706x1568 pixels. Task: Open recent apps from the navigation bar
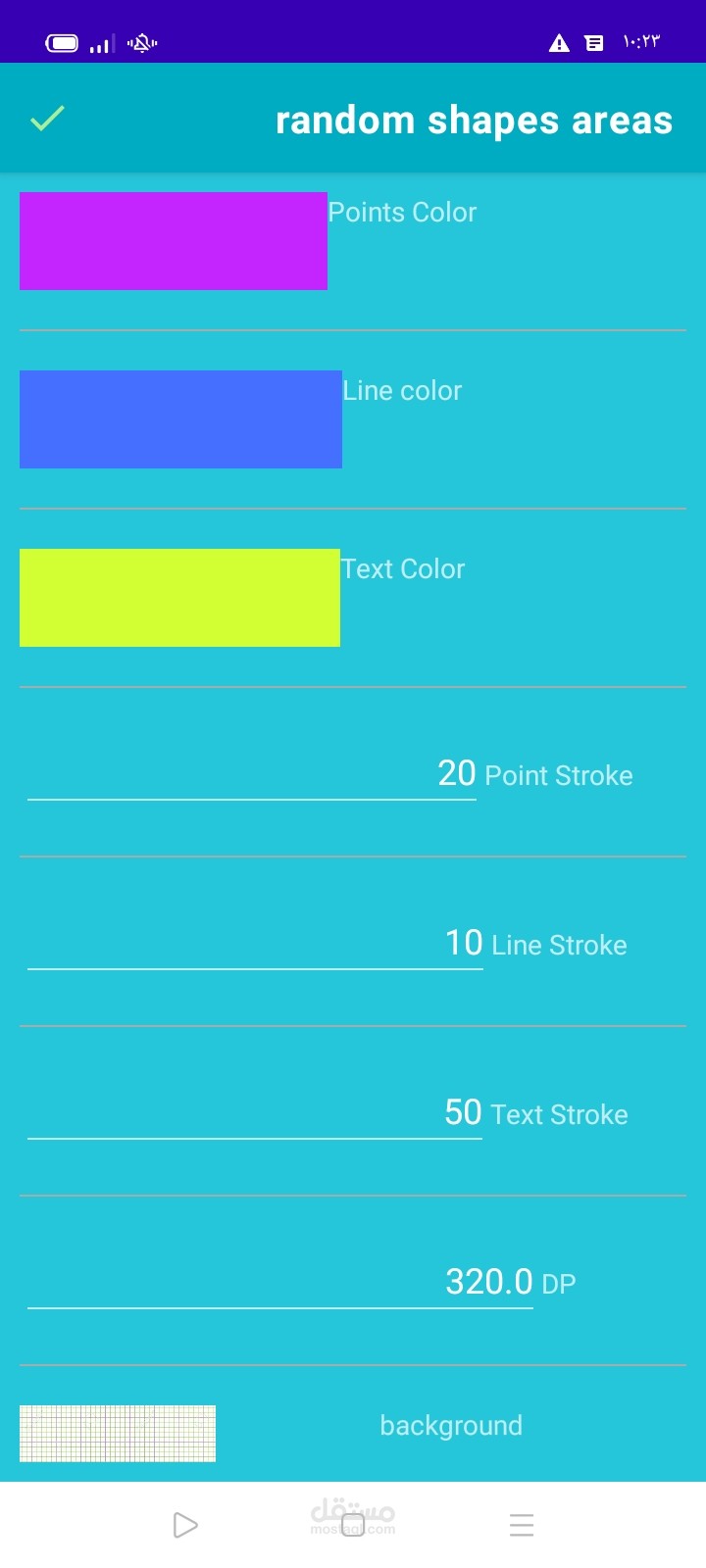[x=522, y=1525]
